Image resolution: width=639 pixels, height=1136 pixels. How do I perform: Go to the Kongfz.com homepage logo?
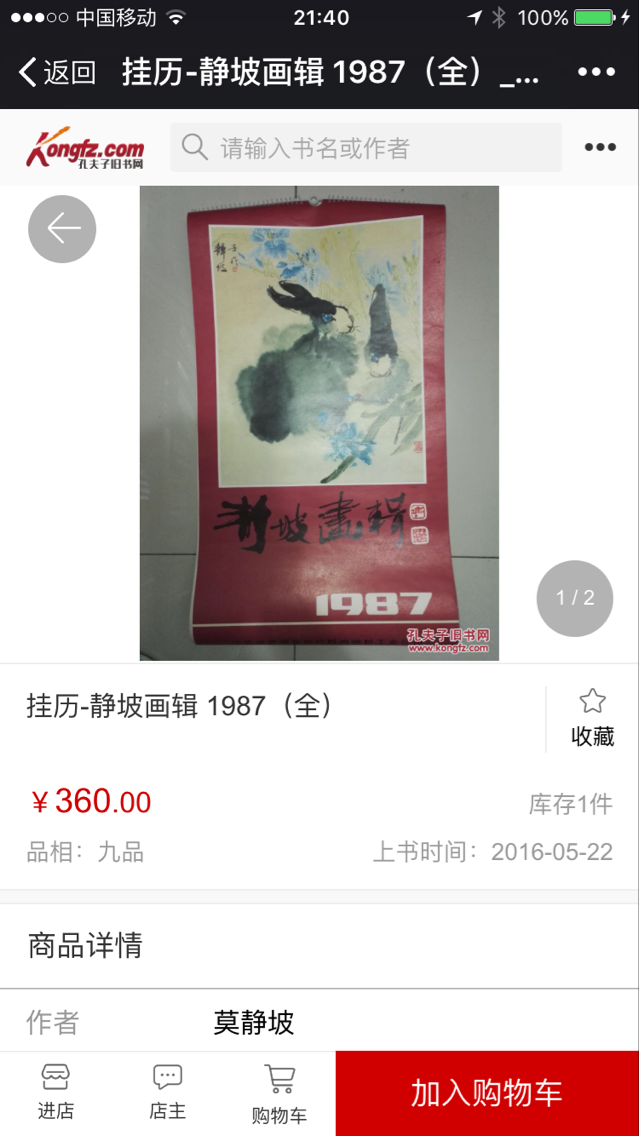coord(85,148)
